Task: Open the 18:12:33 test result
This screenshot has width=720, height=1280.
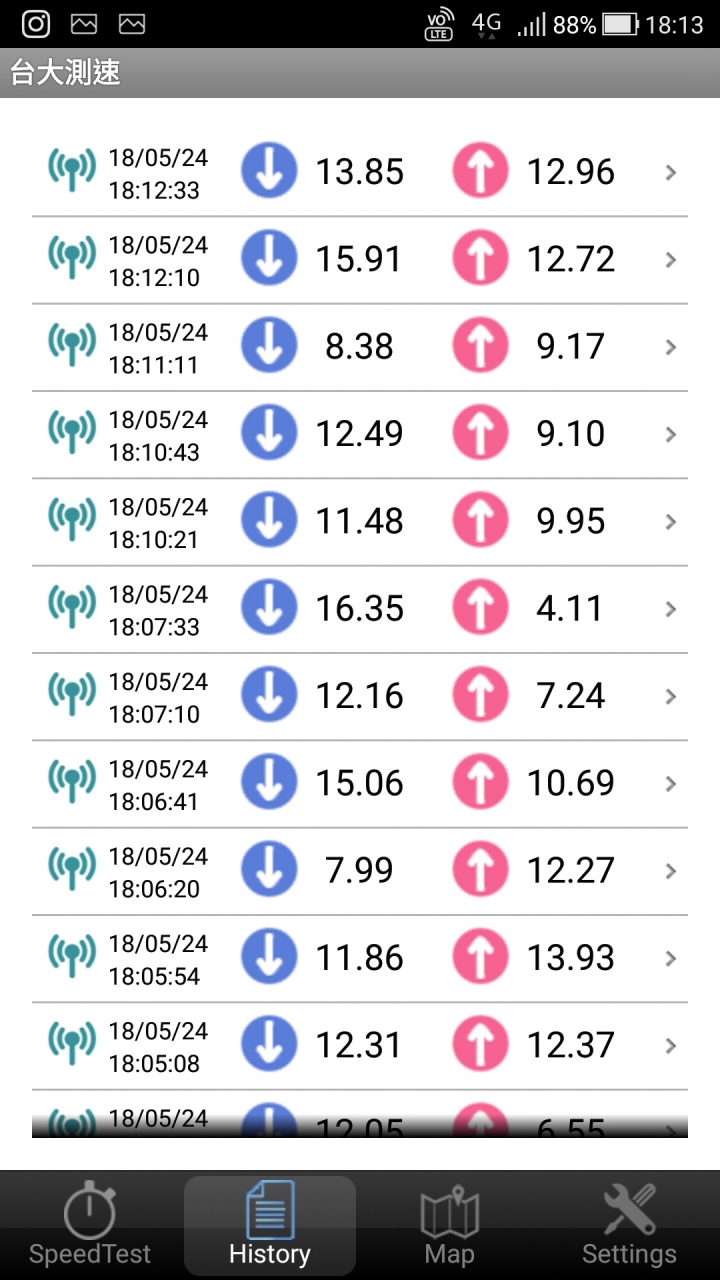Action: point(360,173)
